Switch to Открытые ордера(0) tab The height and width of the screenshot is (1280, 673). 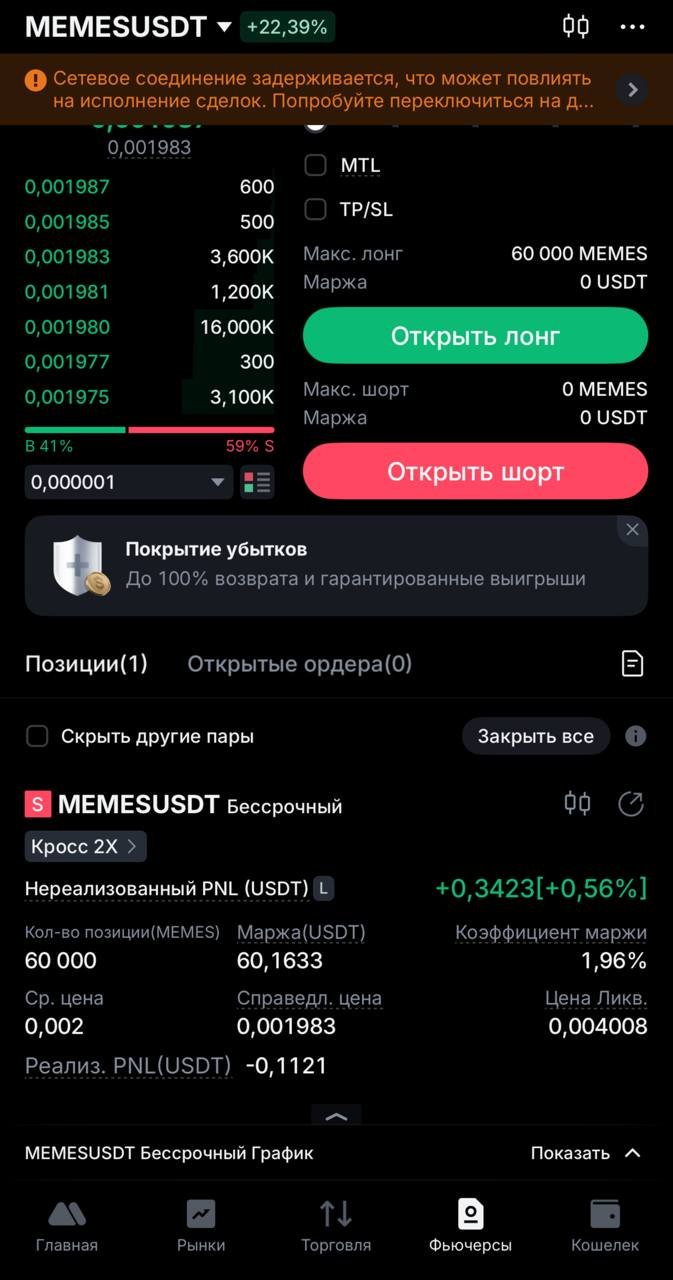pyautogui.click(x=299, y=664)
